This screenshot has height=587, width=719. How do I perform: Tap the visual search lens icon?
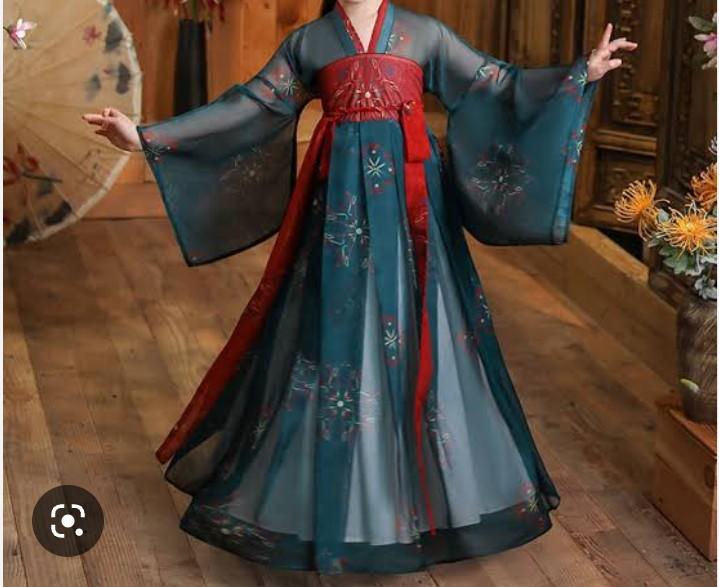tap(68, 520)
